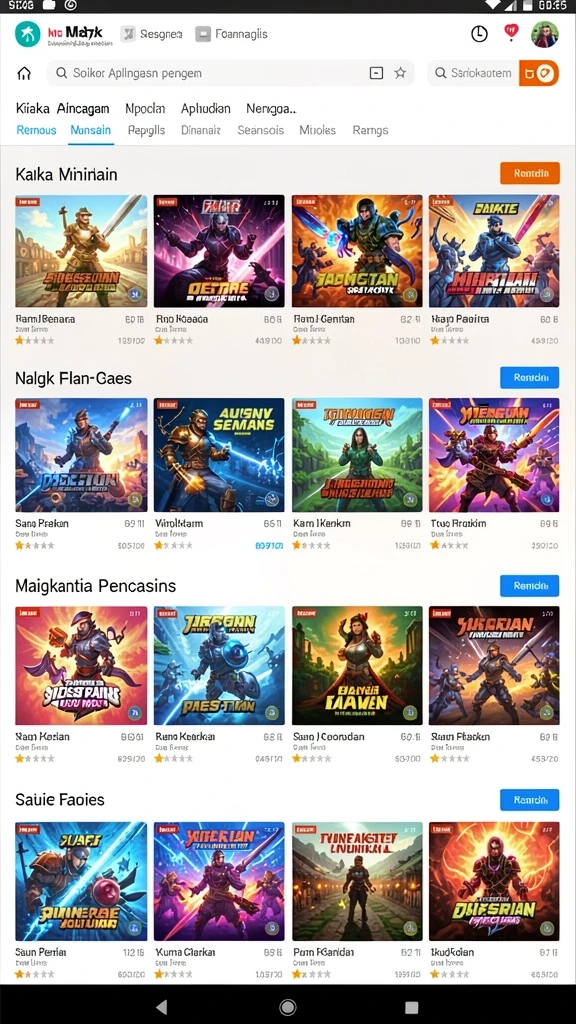Tap the home icon beside search bar

tap(24, 73)
